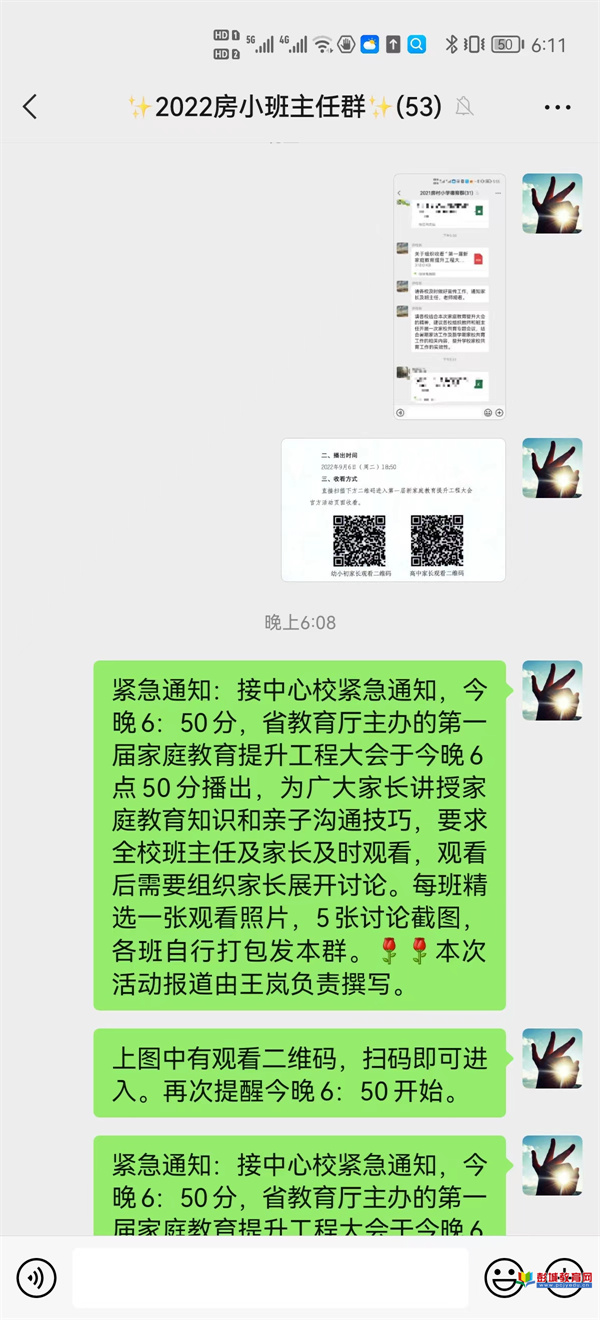The width and height of the screenshot is (600, 1320).
Task: Open the more attachments plus button
Action: point(563,1277)
